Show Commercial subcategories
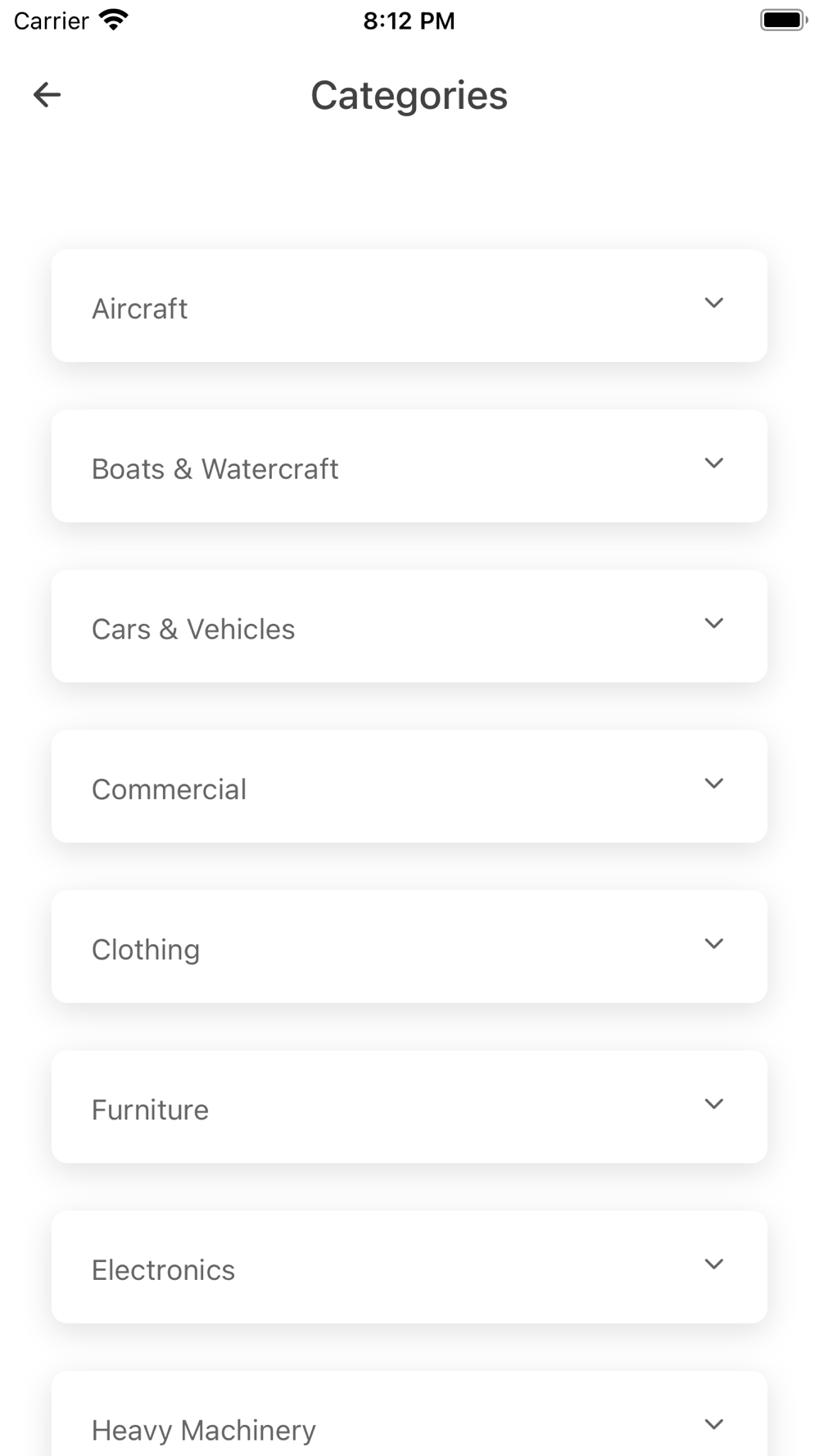 click(x=713, y=785)
